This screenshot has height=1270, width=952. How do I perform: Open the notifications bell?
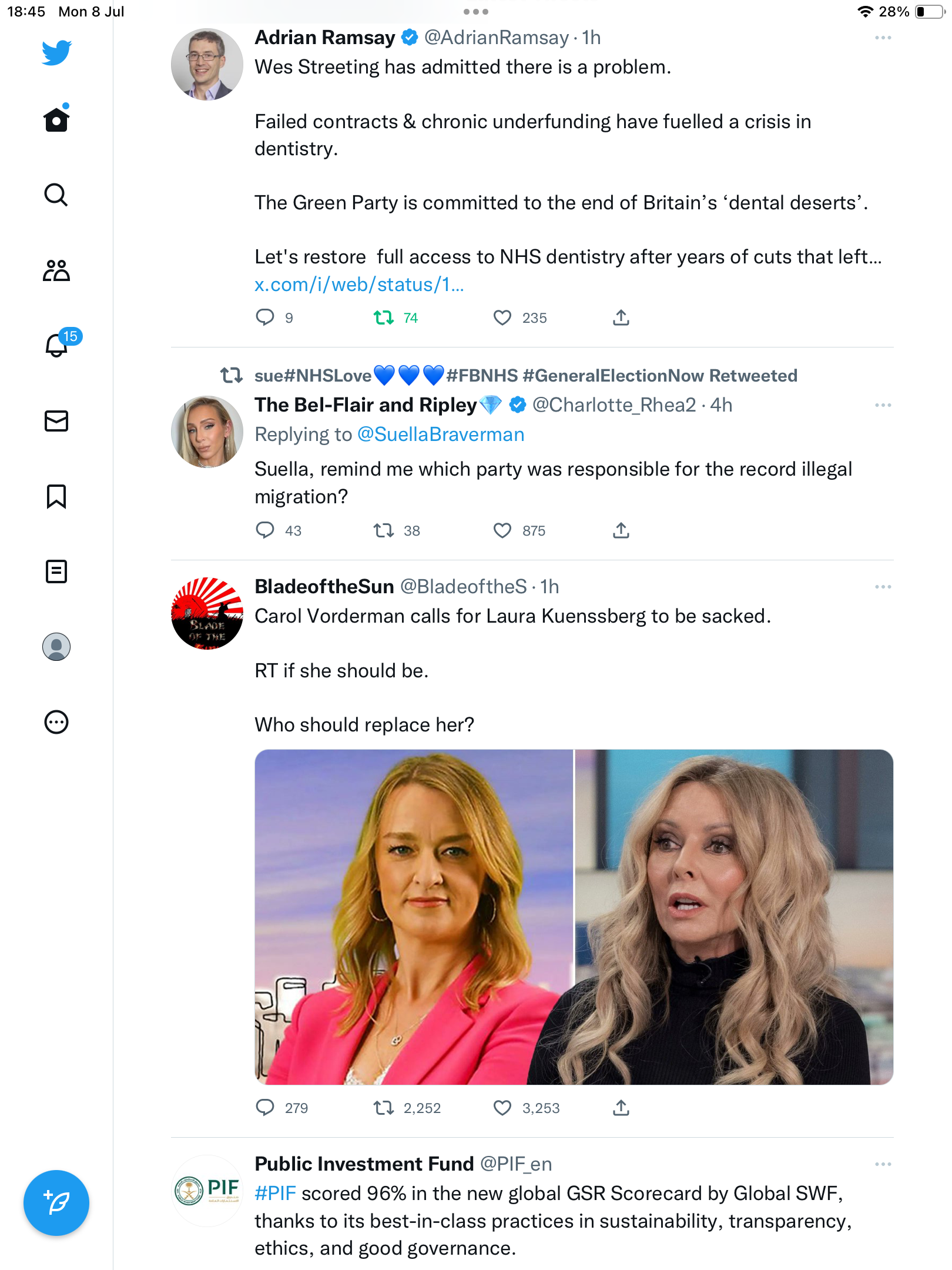(56, 345)
